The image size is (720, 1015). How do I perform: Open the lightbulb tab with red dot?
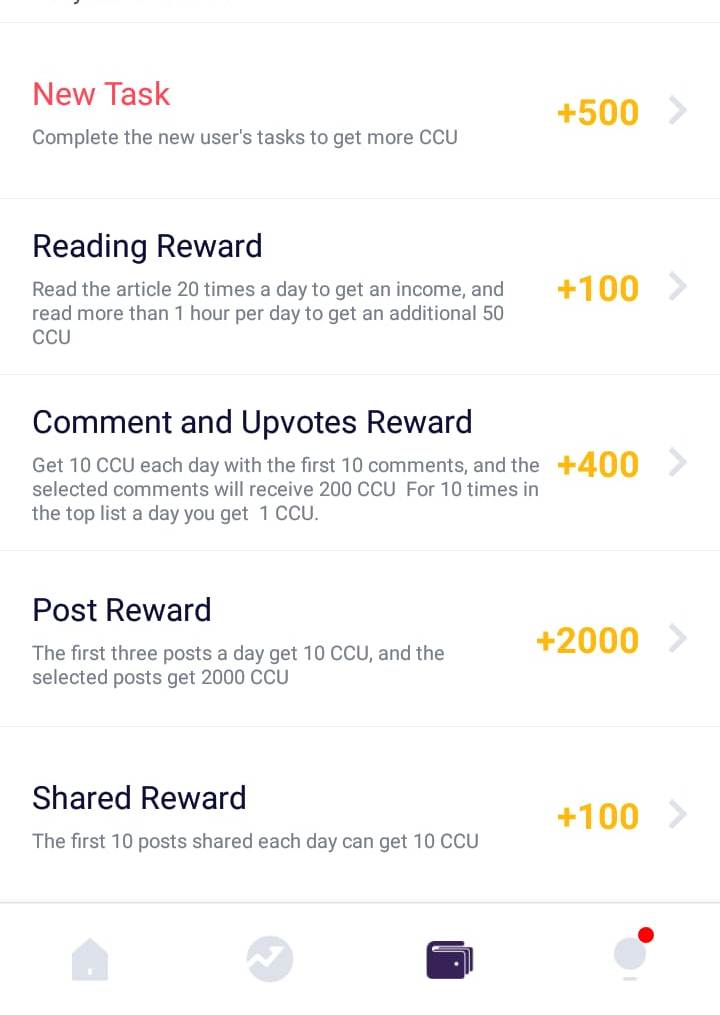(x=630, y=958)
